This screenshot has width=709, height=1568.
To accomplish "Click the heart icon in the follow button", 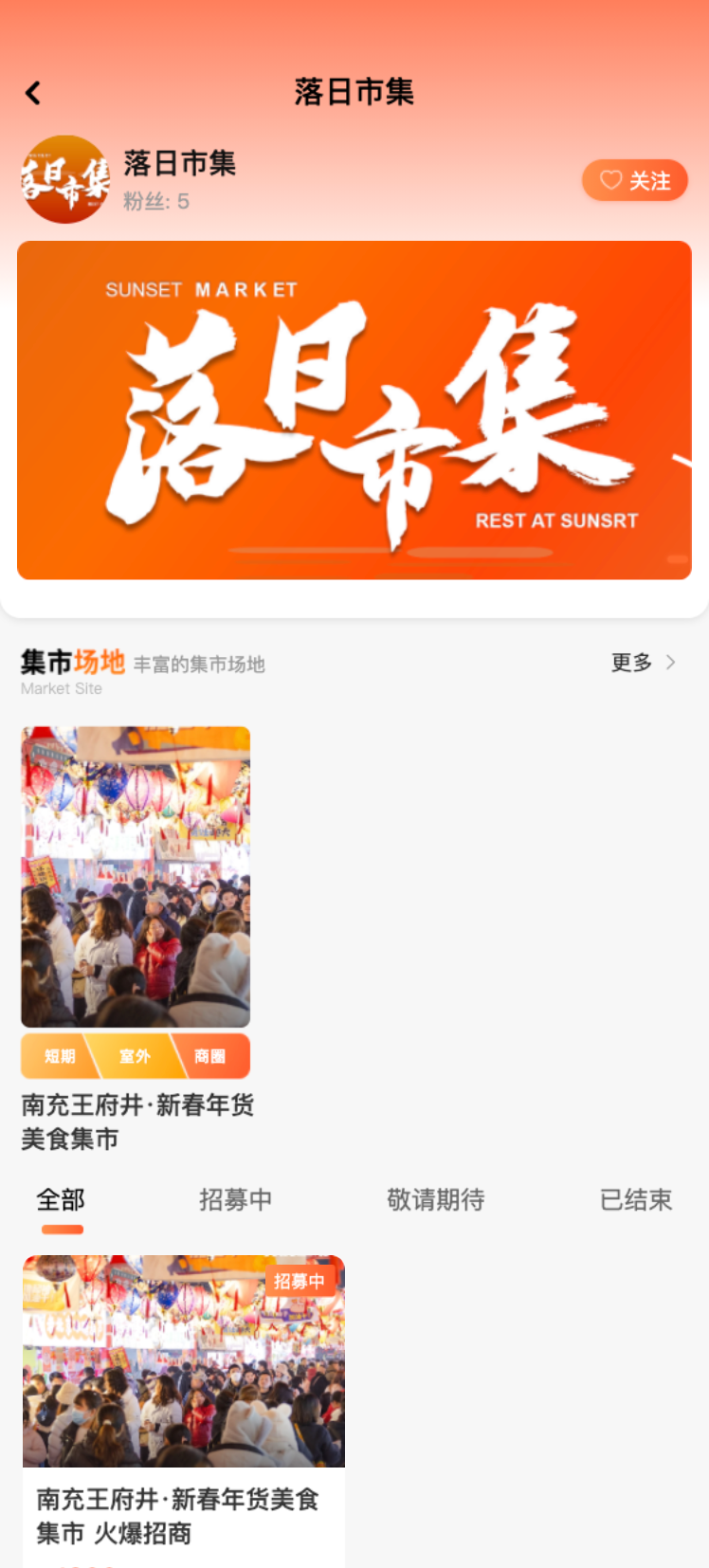I will coord(611,180).
